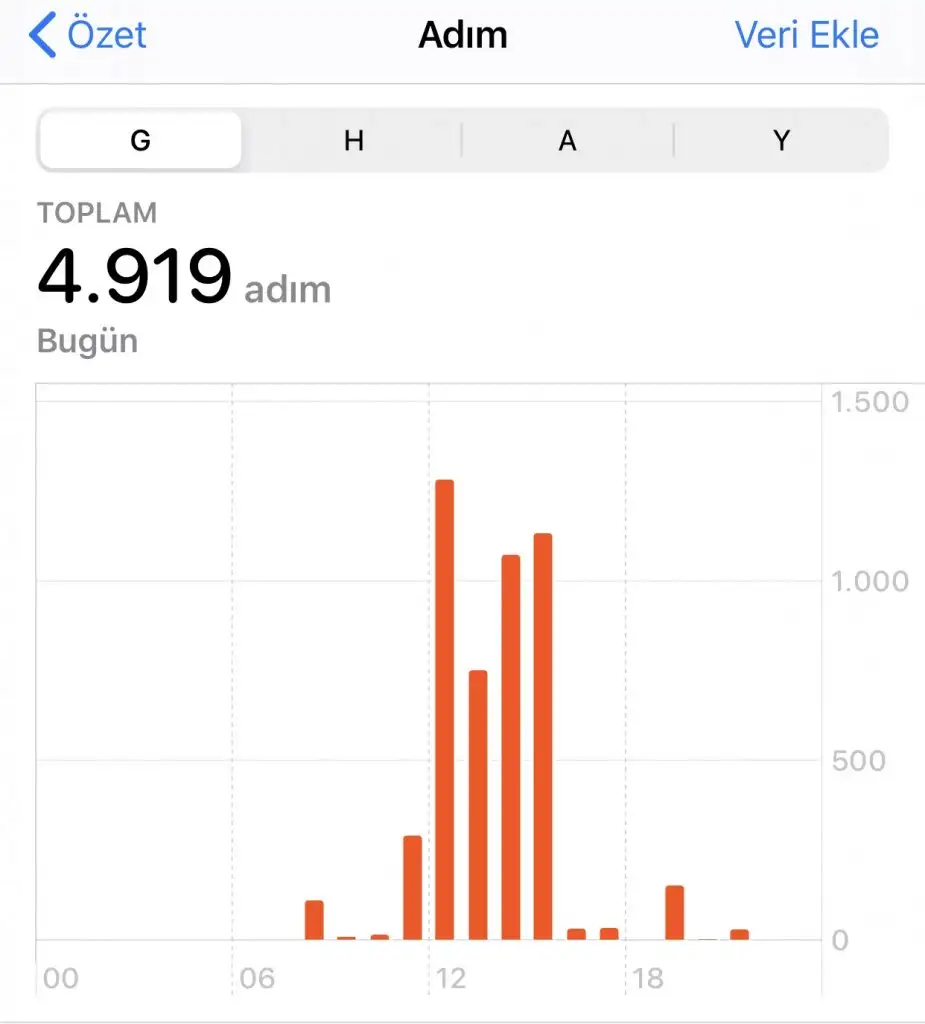Tap Veri Ekle to add data

(x=806, y=36)
